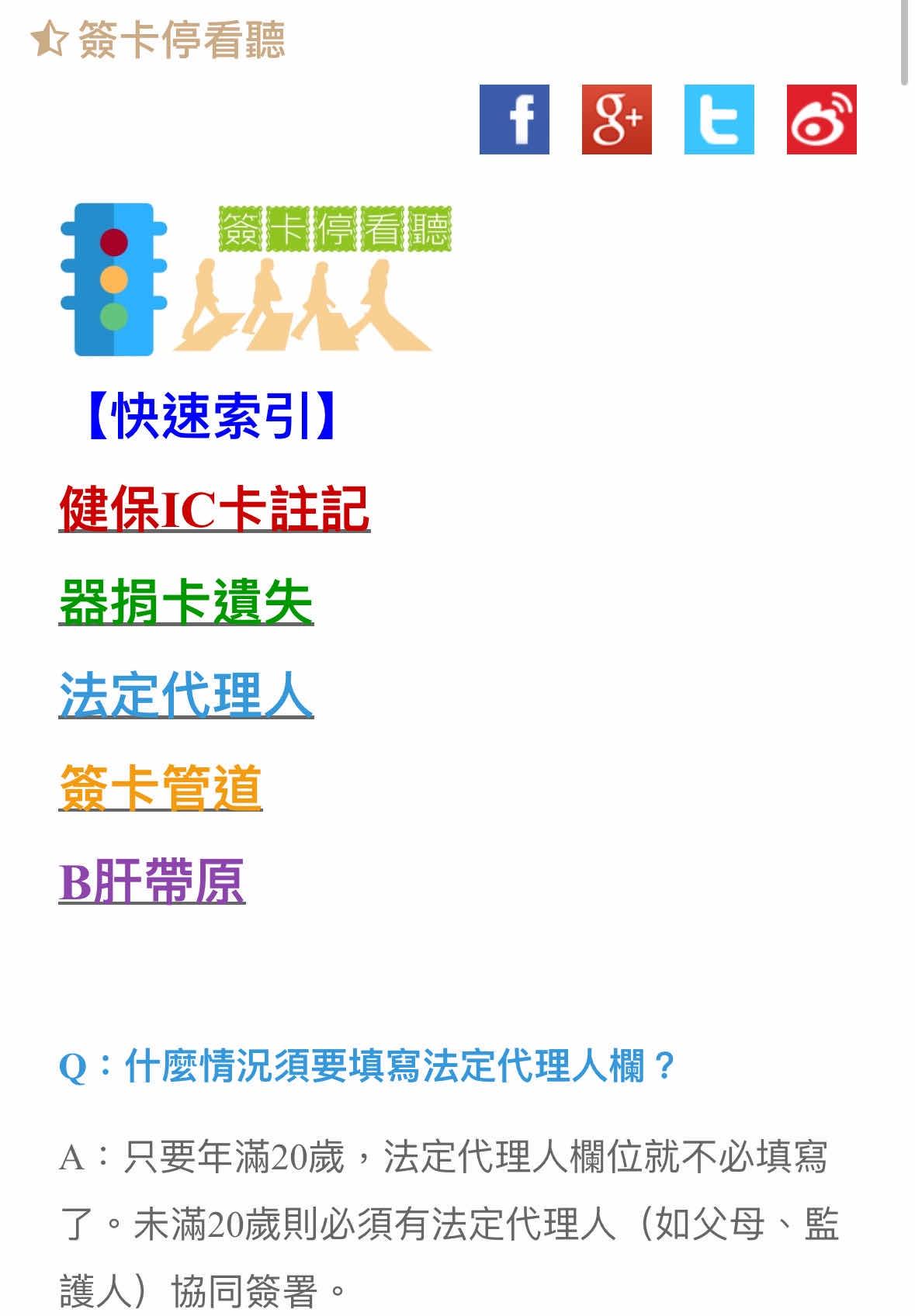Share the page on Facebook
This screenshot has width=915, height=1316.
(514, 119)
